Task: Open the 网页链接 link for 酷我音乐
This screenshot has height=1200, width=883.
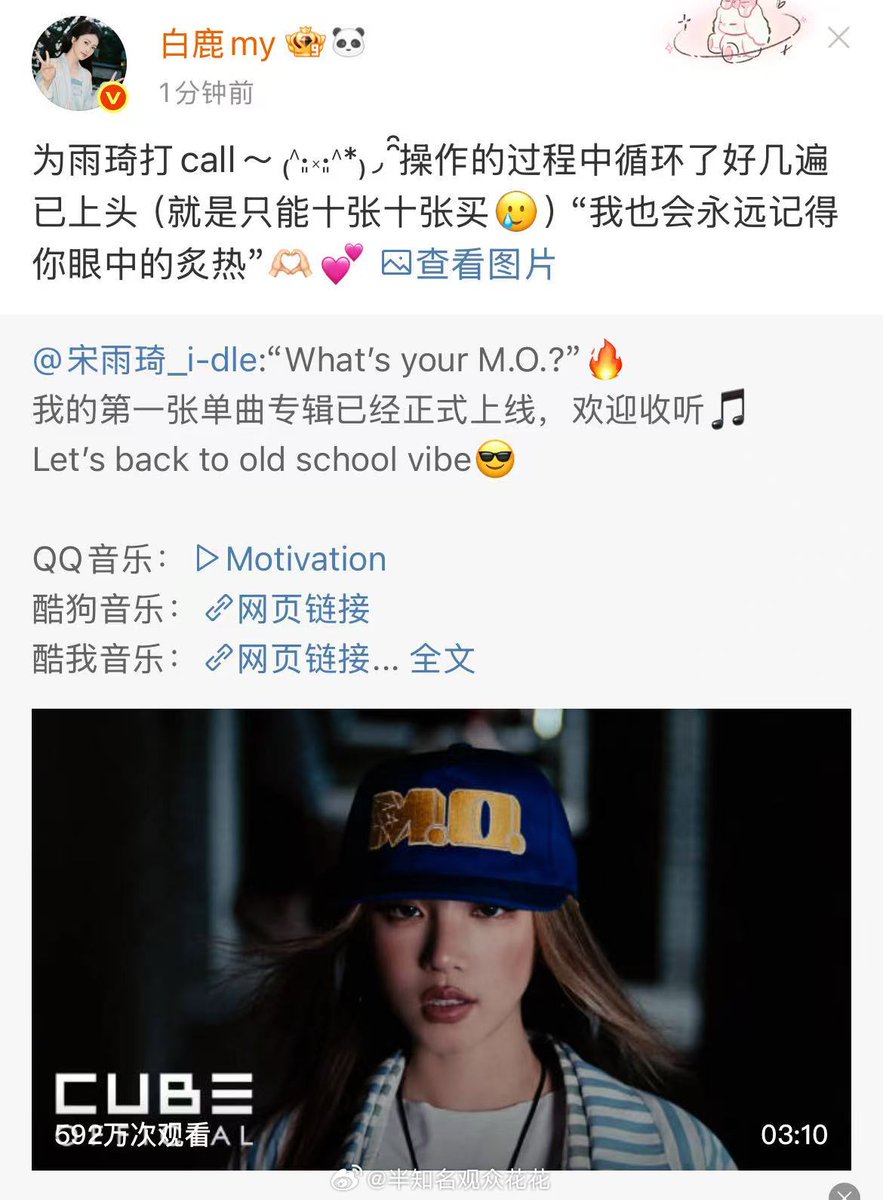Action: point(288,658)
